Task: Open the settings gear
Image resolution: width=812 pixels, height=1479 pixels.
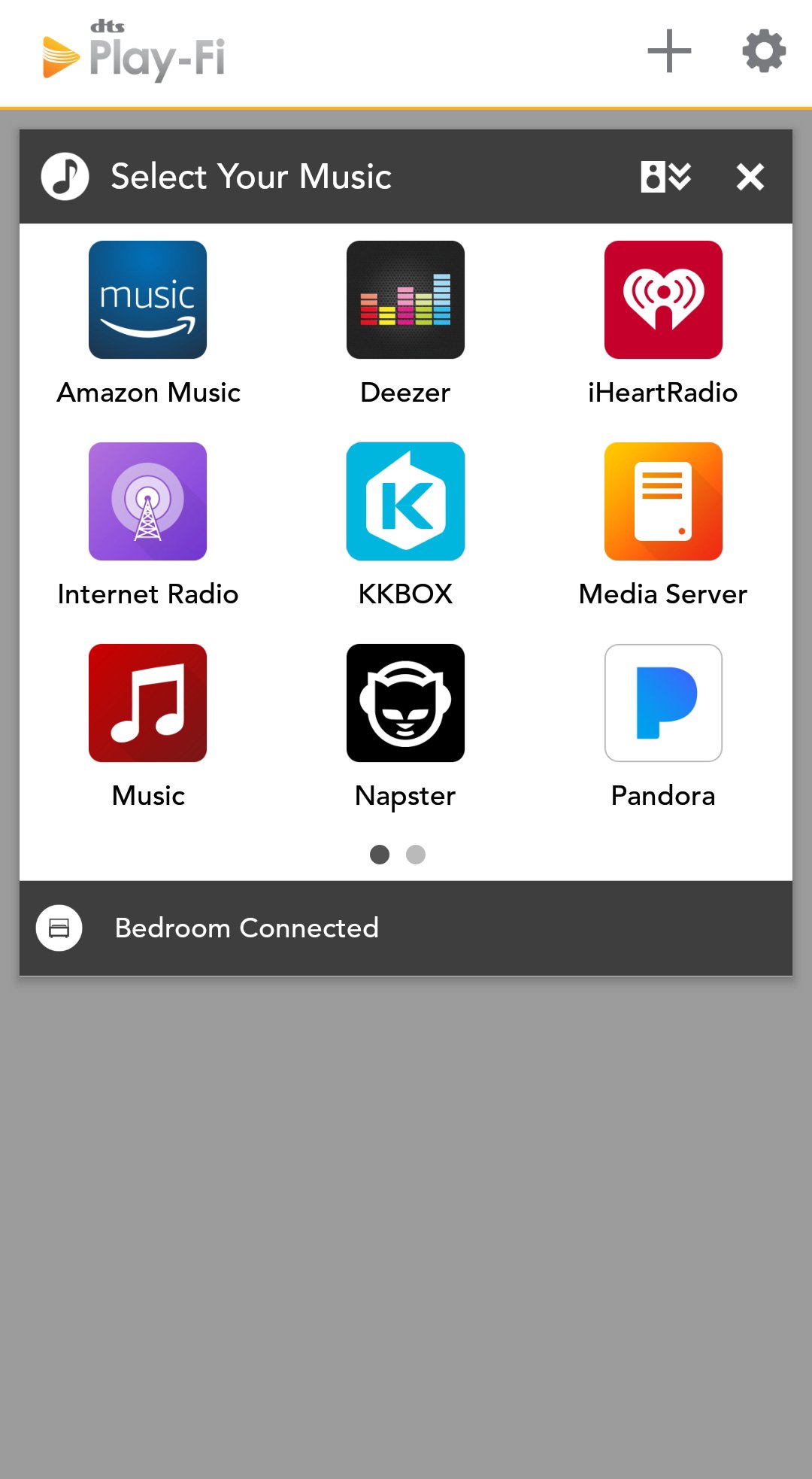Action: coord(764,51)
